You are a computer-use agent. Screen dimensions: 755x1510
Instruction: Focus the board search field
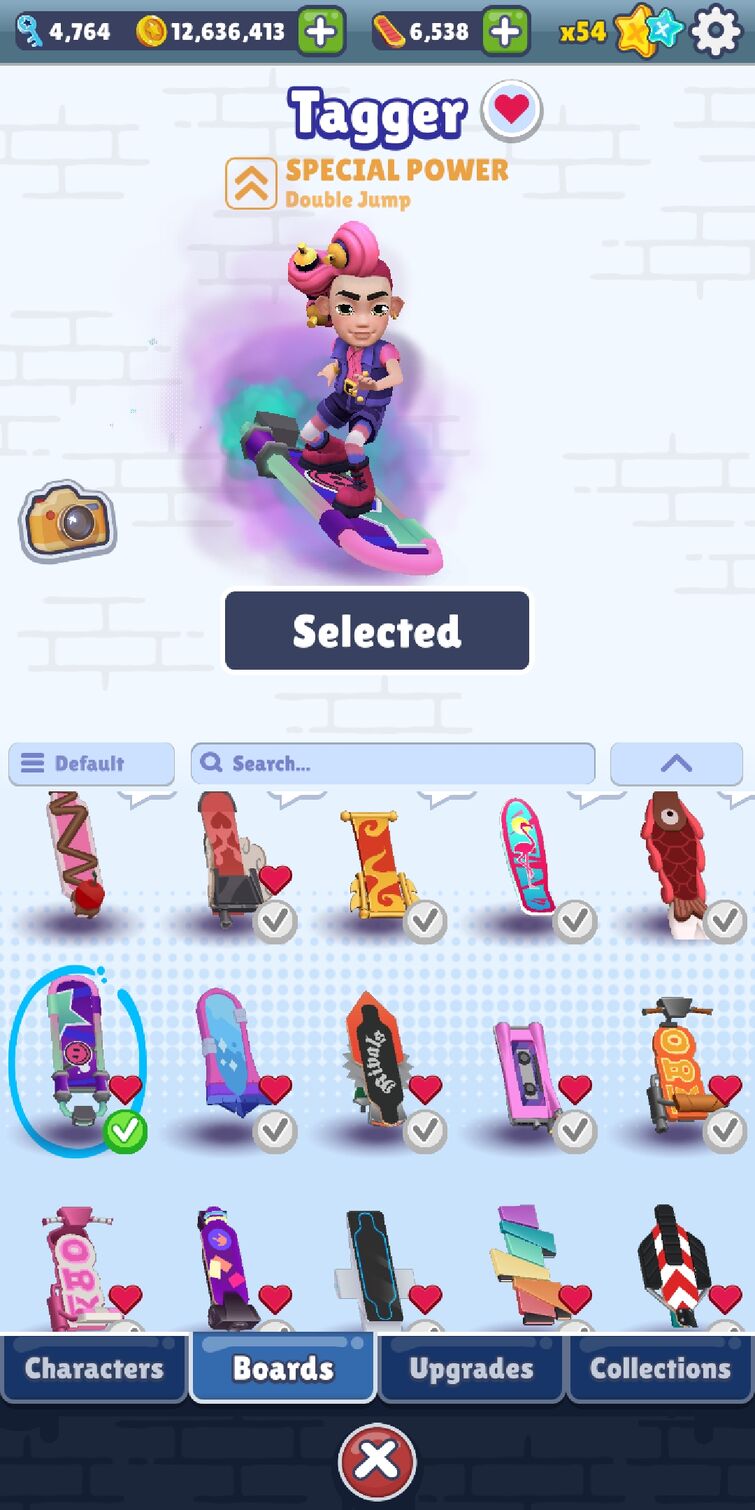click(x=393, y=764)
